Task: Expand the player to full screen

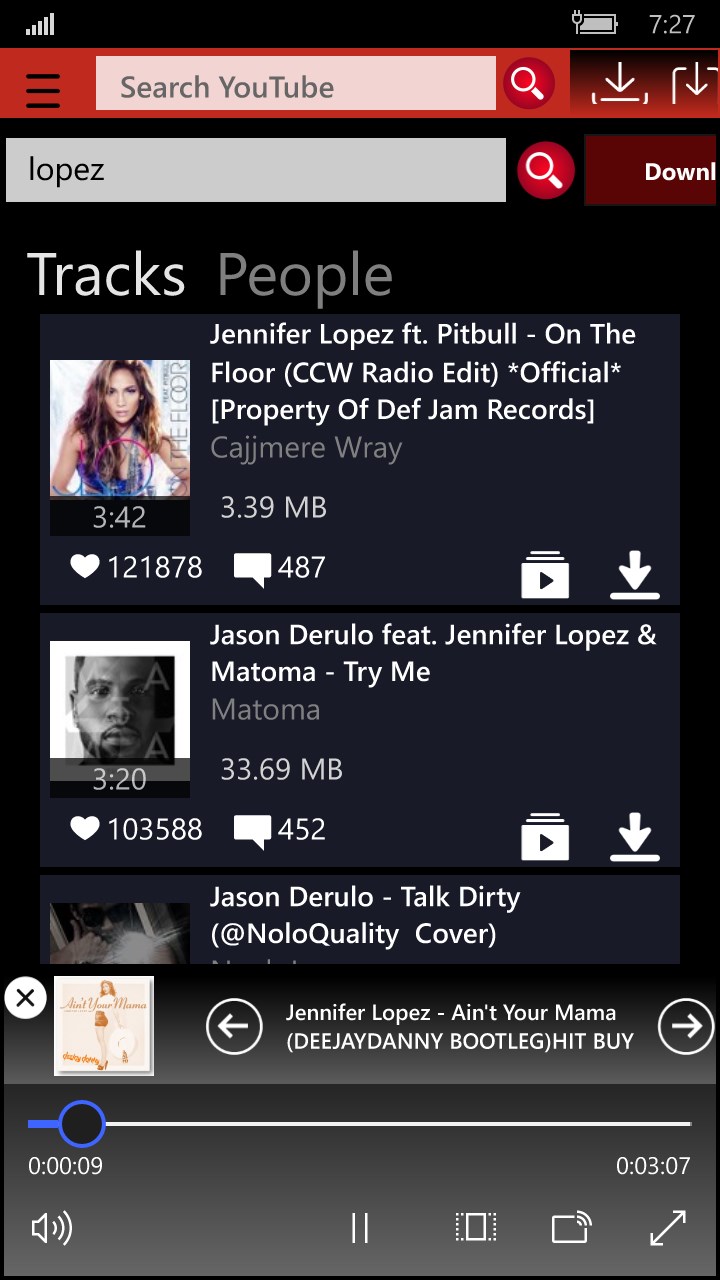Action: tap(668, 1227)
